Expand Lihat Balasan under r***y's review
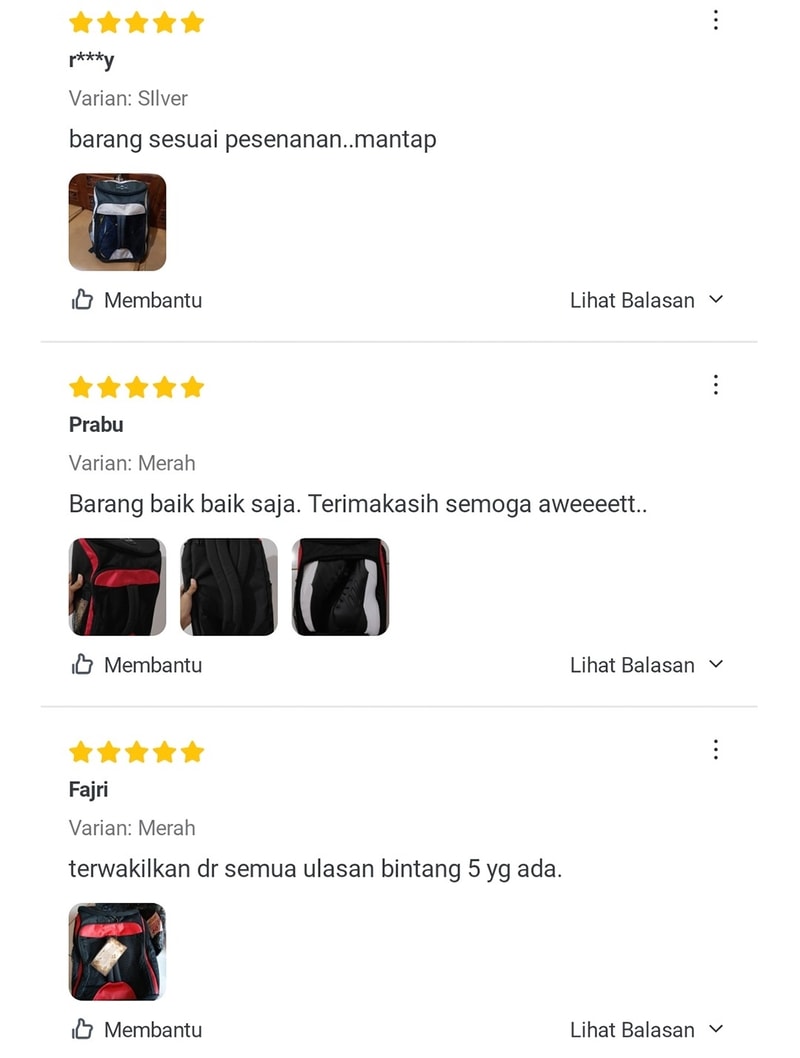 point(646,300)
